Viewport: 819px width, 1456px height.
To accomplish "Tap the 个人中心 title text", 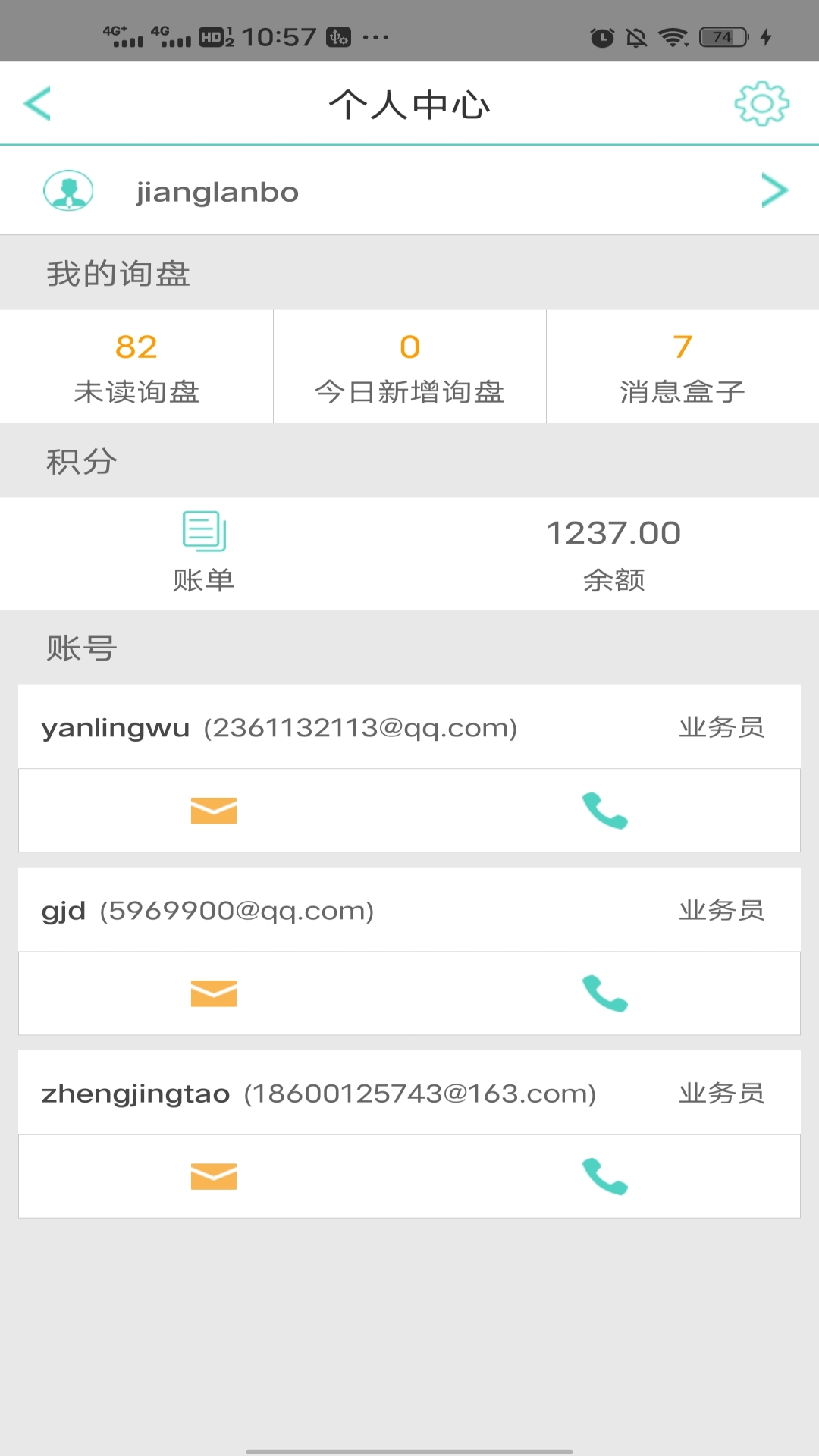I will 409,104.
